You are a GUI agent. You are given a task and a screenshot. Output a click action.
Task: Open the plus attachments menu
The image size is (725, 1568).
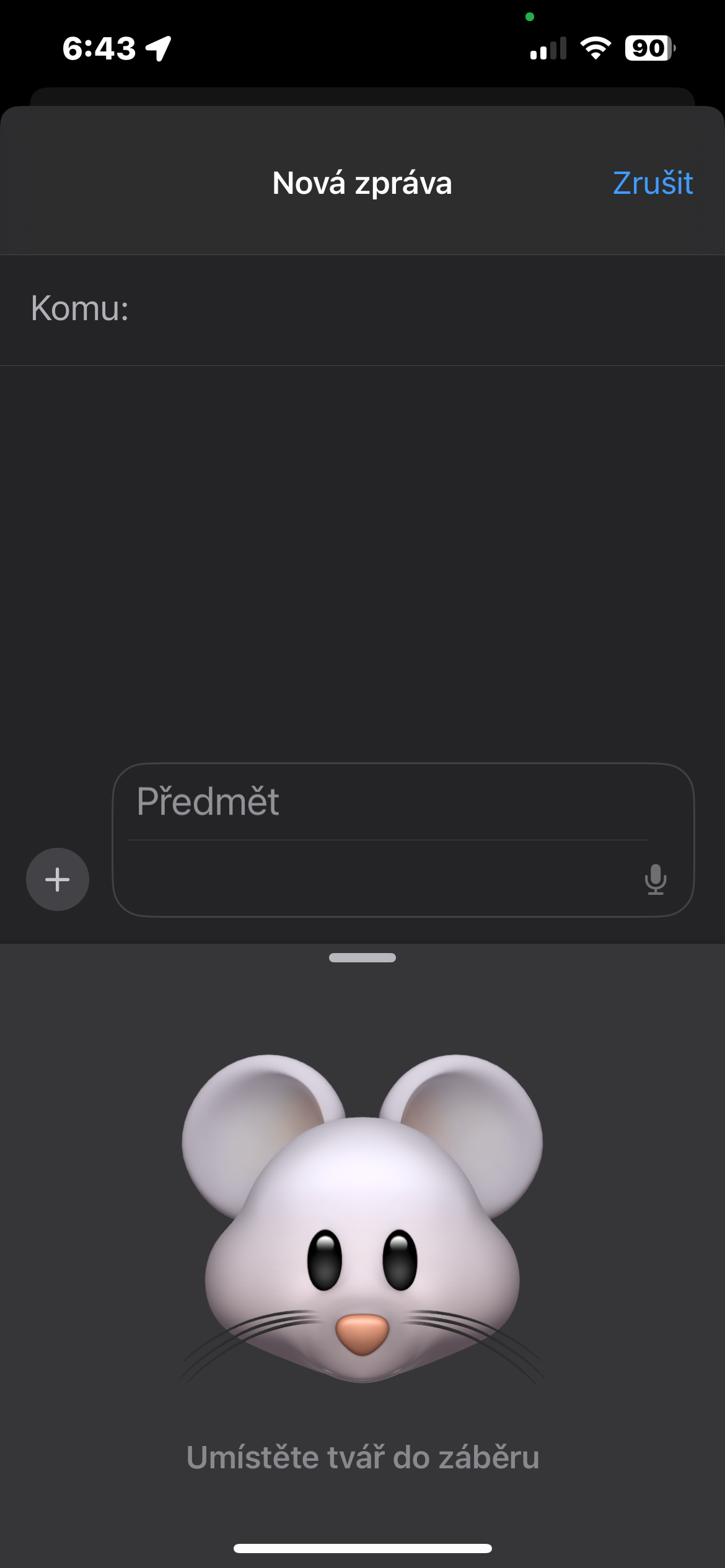58,879
